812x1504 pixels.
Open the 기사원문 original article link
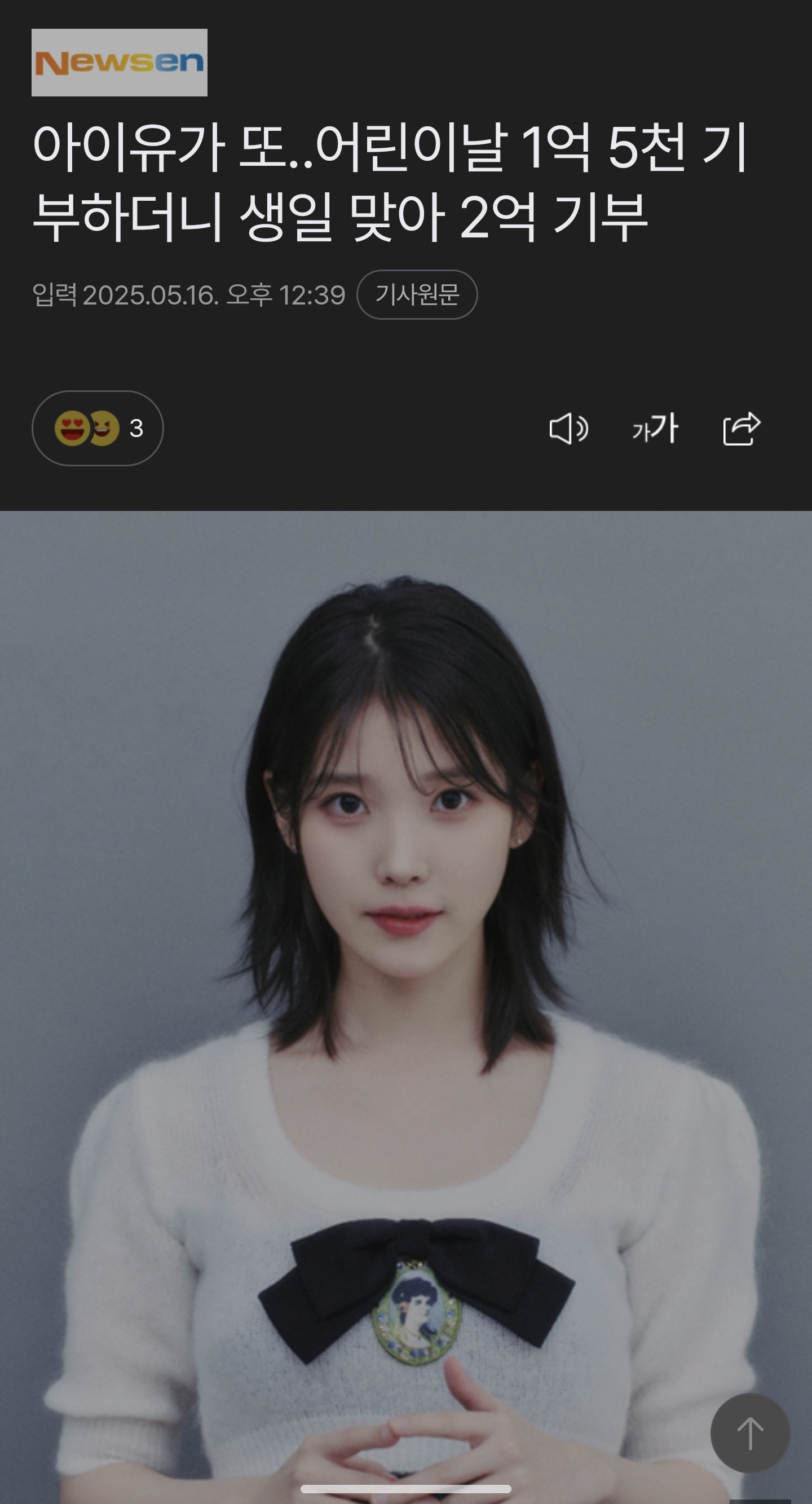pyautogui.click(x=417, y=294)
